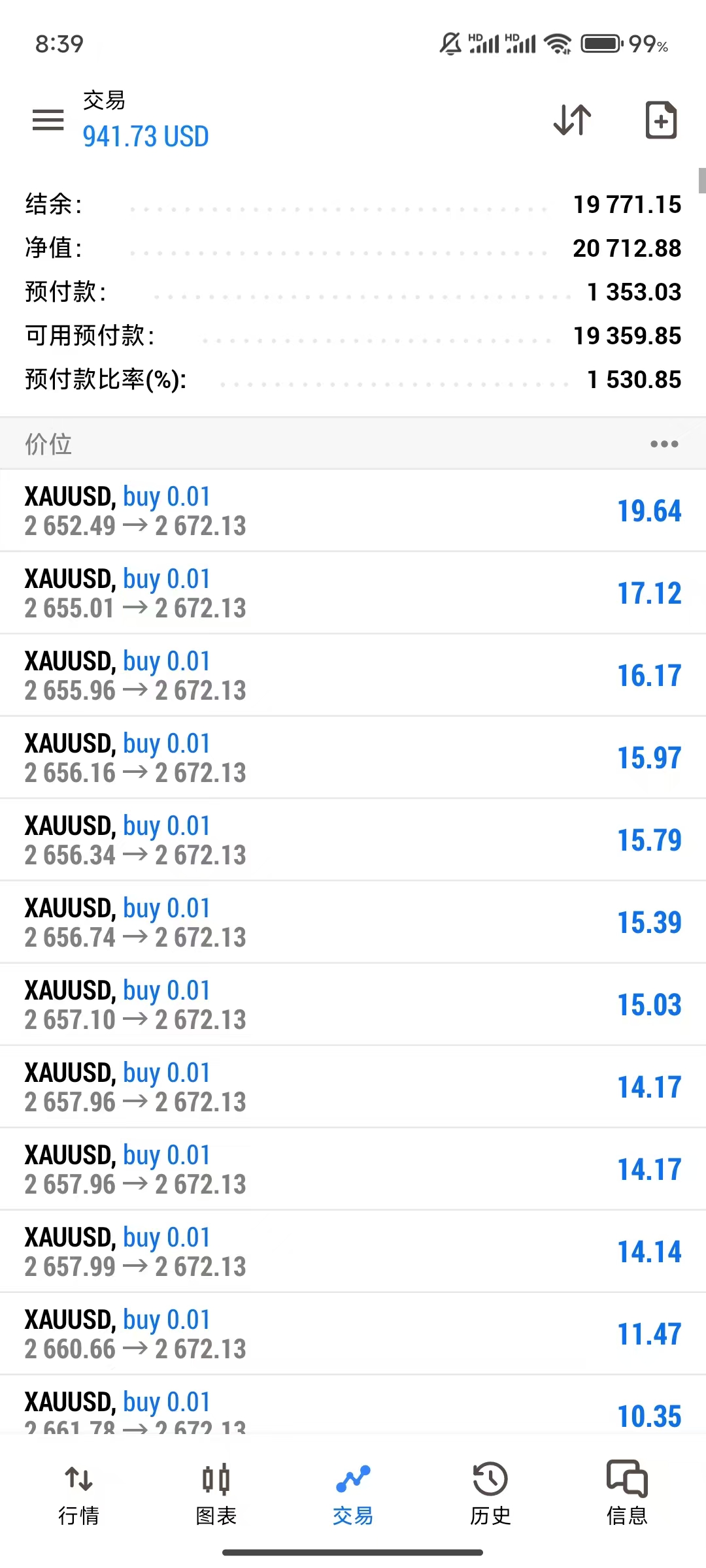Select the XAUUSD buy at 2 657.10

pyautogui.click(x=353, y=1005)
